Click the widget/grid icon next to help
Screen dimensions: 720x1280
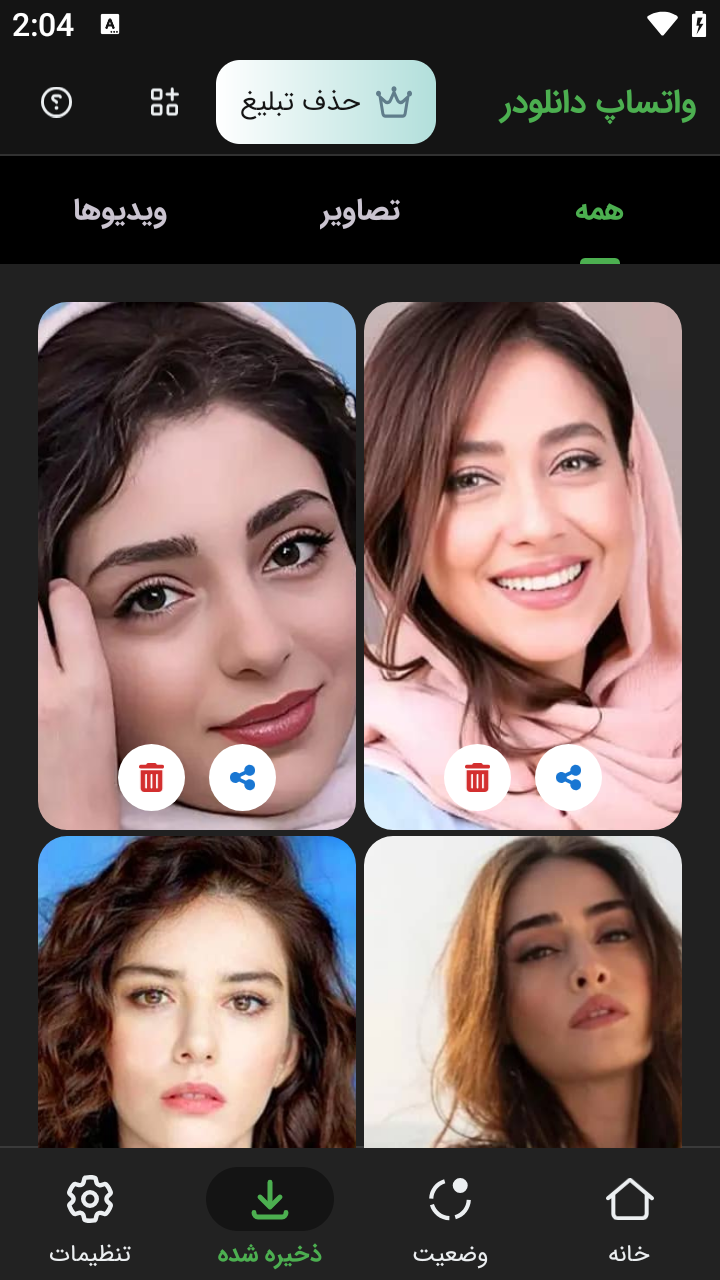coord(164,101)
